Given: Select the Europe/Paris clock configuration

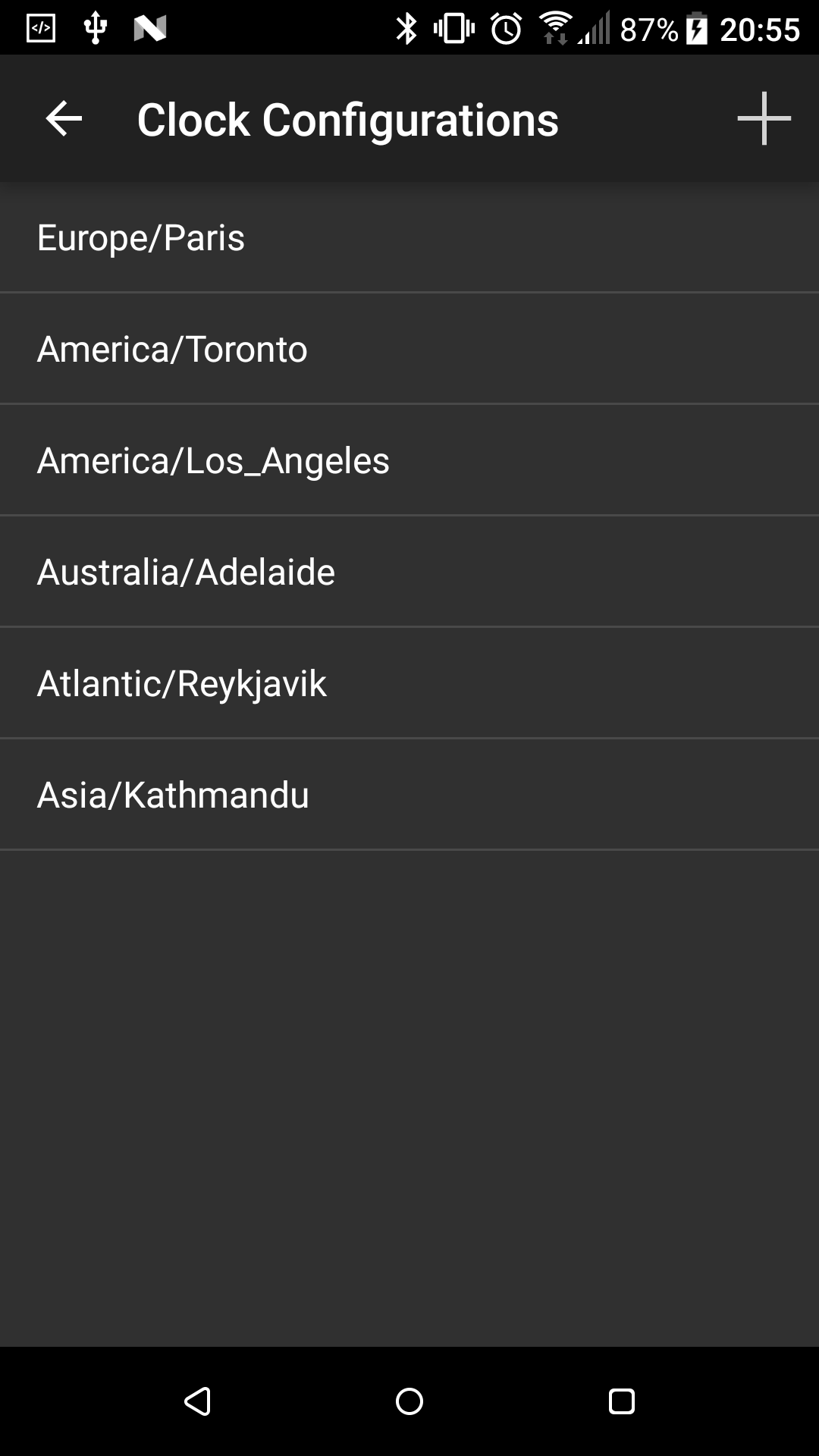Looking at the screenshot, I should 409,237.
